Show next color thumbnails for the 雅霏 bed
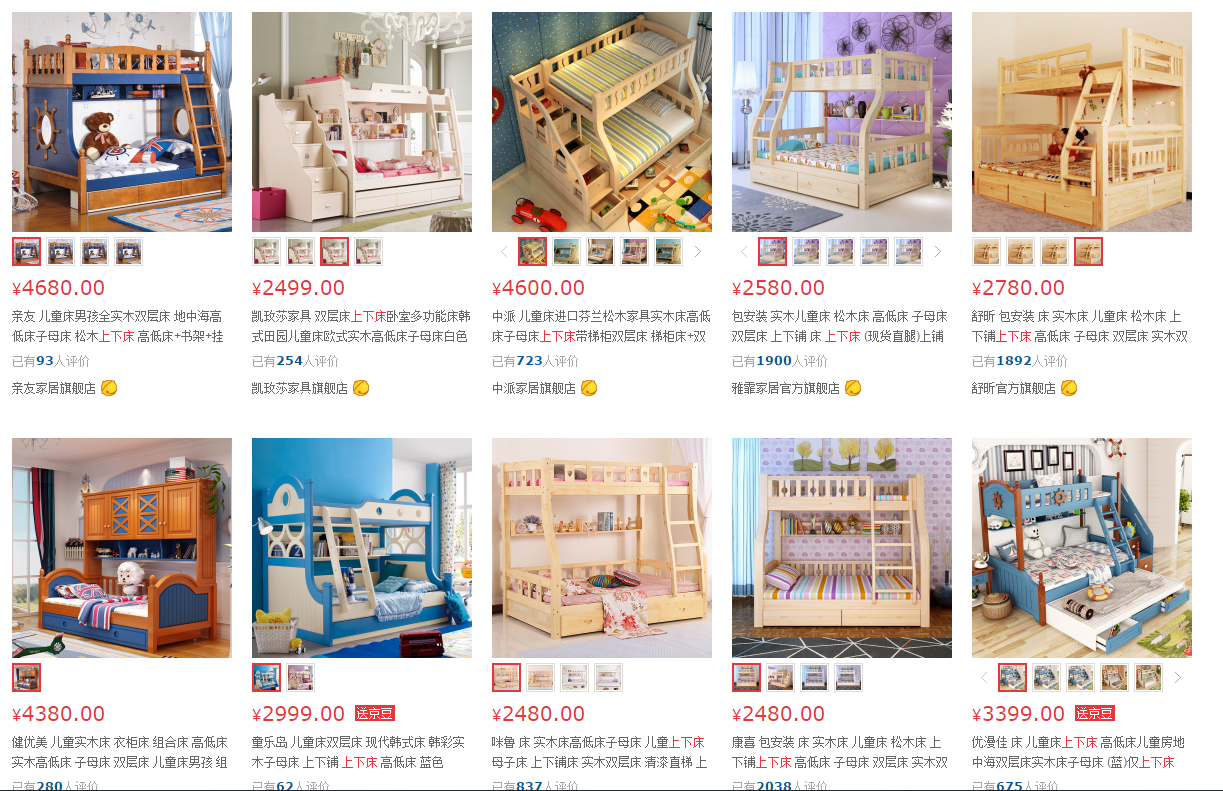The image size is (1223, 791). (938, 252)
